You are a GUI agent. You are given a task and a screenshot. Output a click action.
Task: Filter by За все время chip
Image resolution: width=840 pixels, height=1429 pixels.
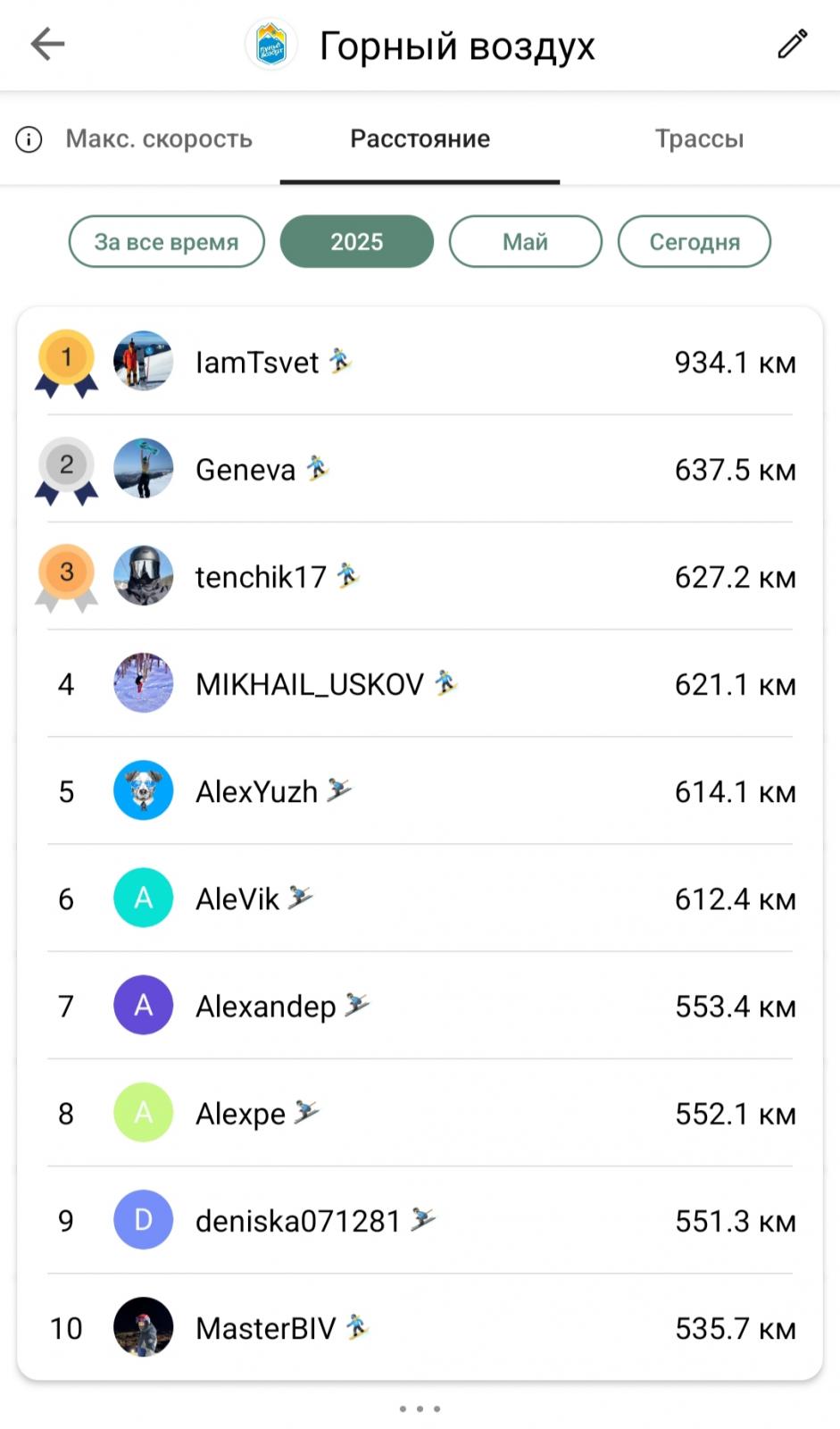[x=167, y=241]
